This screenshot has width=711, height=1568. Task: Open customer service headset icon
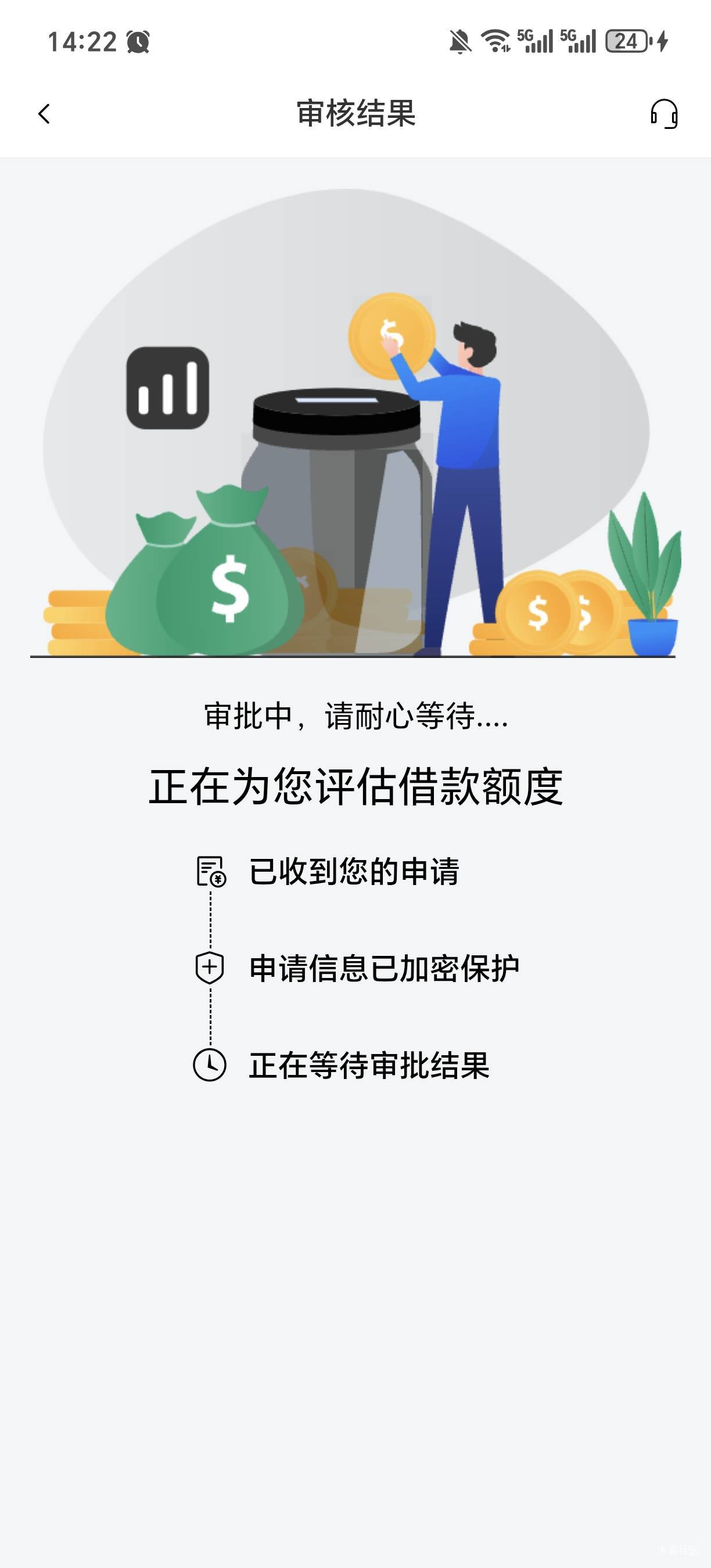[663, 114]
